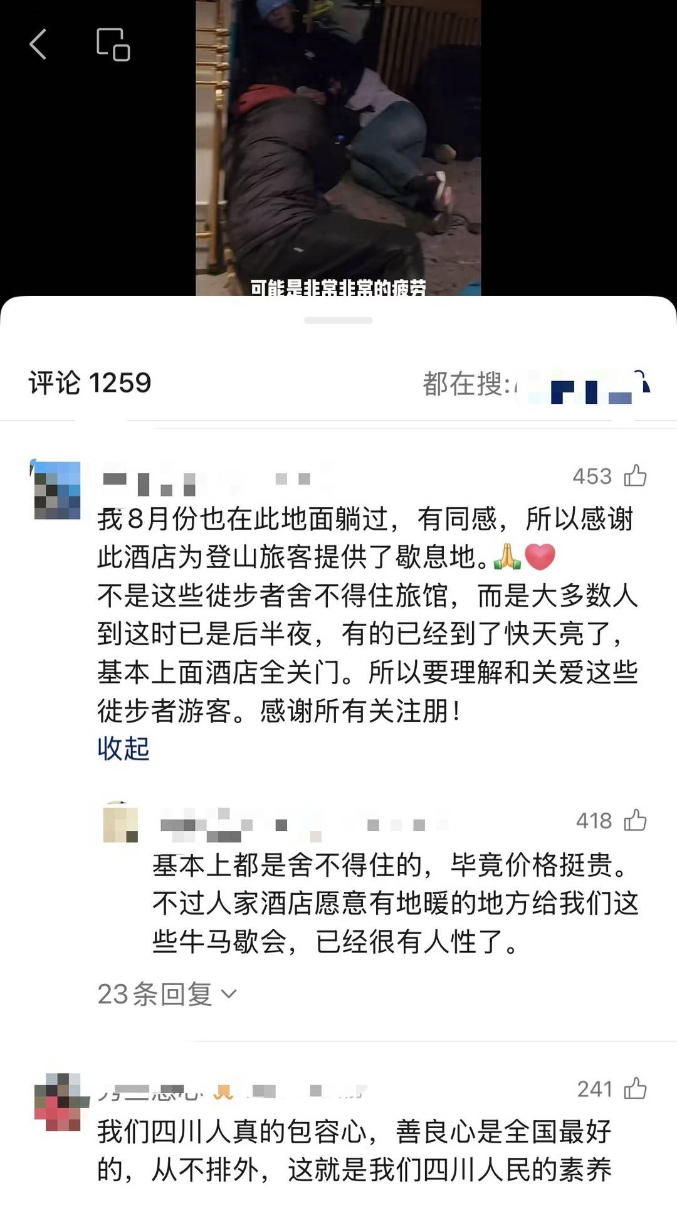
Task: Like the reply with 418 likes
Action: click(635, 821)
